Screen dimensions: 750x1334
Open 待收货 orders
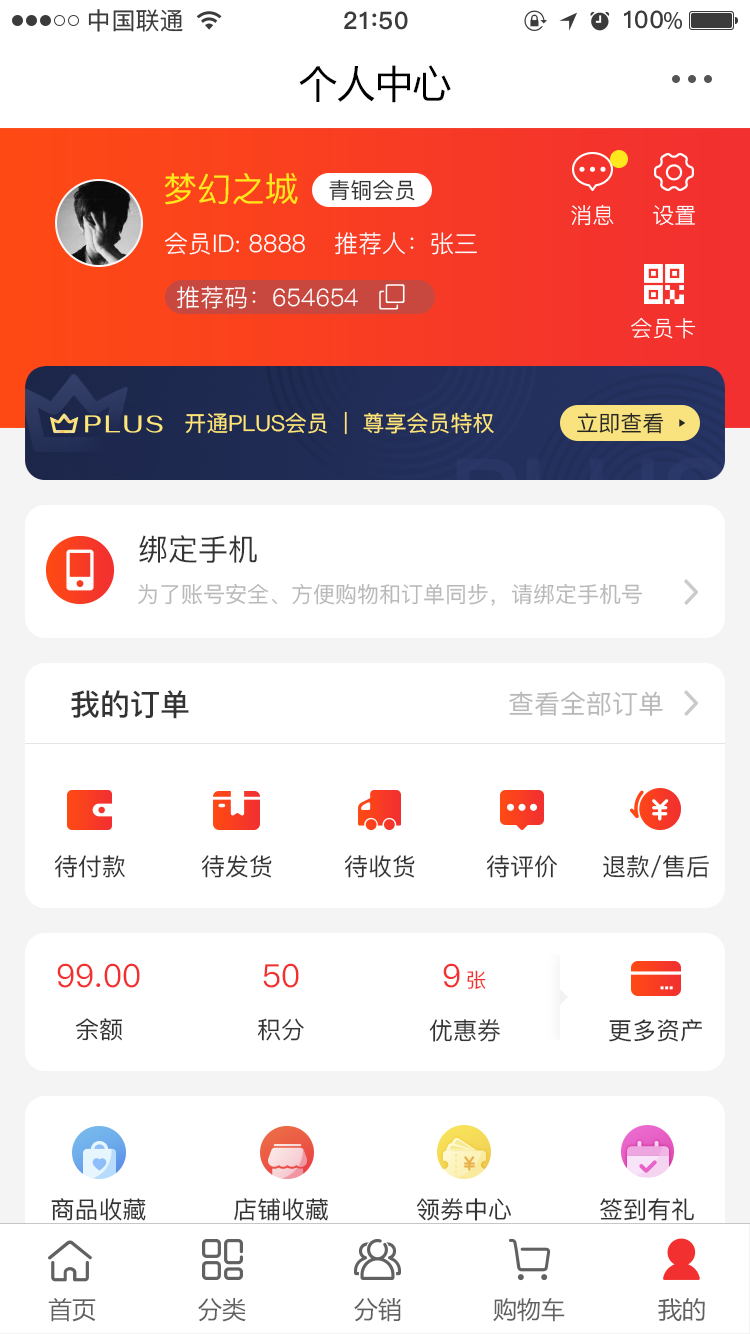(380, 831)
